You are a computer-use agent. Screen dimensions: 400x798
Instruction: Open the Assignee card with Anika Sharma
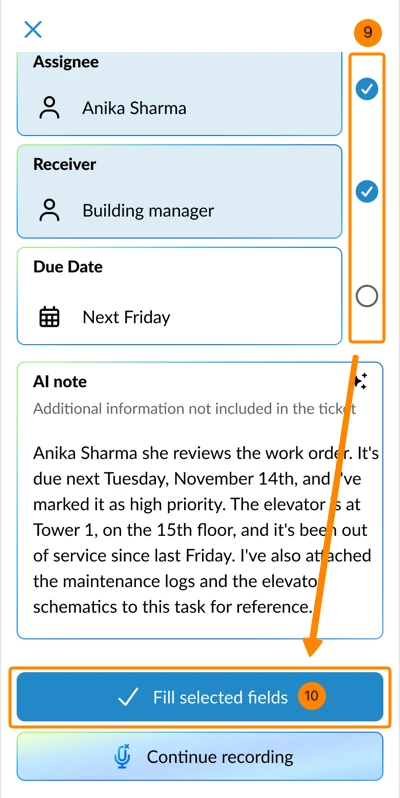click(x=179, y=94)
